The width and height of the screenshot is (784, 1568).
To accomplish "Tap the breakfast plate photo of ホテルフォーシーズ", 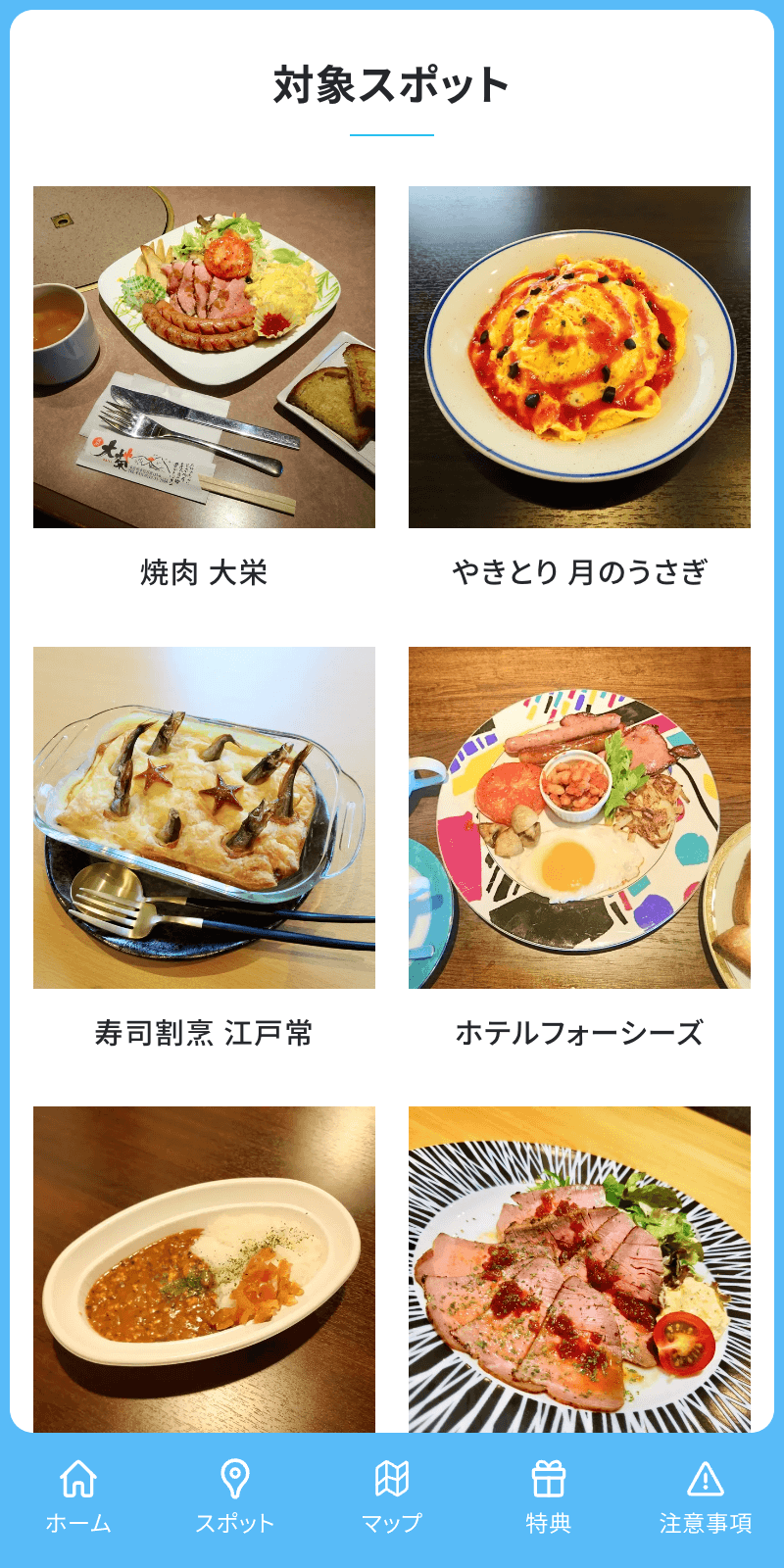I will [x=579, y=818].
